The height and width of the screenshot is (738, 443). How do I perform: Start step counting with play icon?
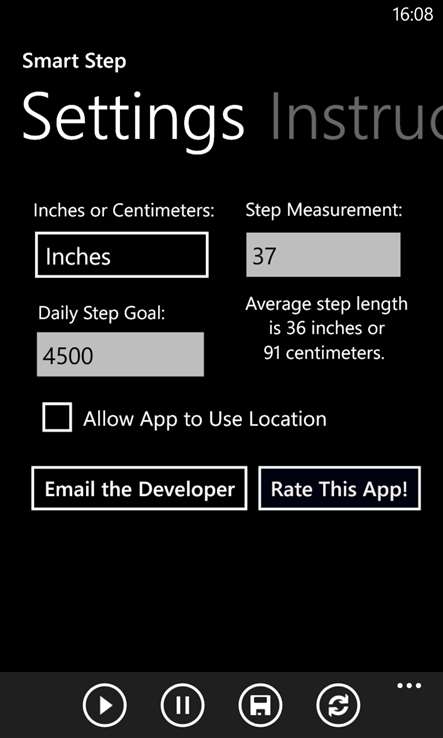pyautogui.click(x=105, y=706)
